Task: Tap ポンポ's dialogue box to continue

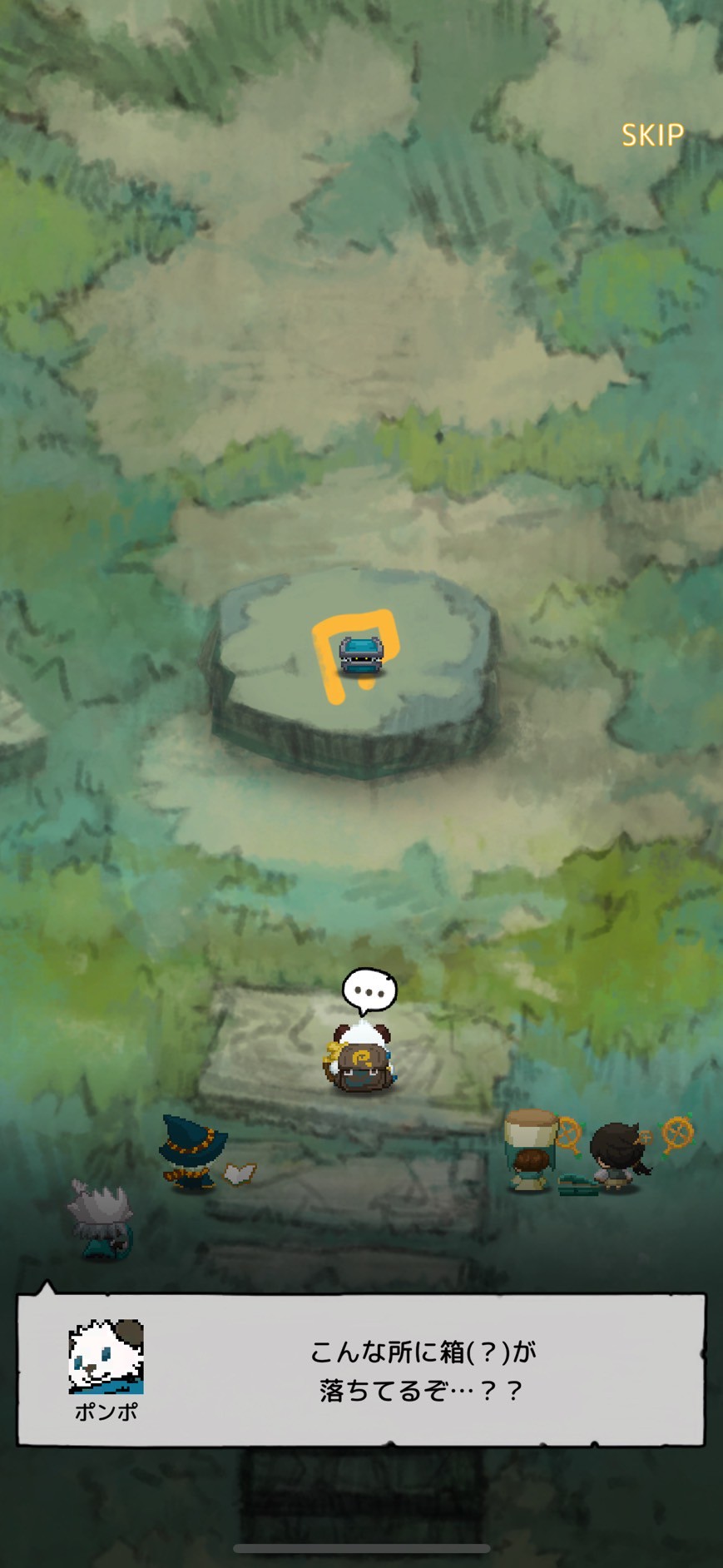Action: click(361, 1369)
